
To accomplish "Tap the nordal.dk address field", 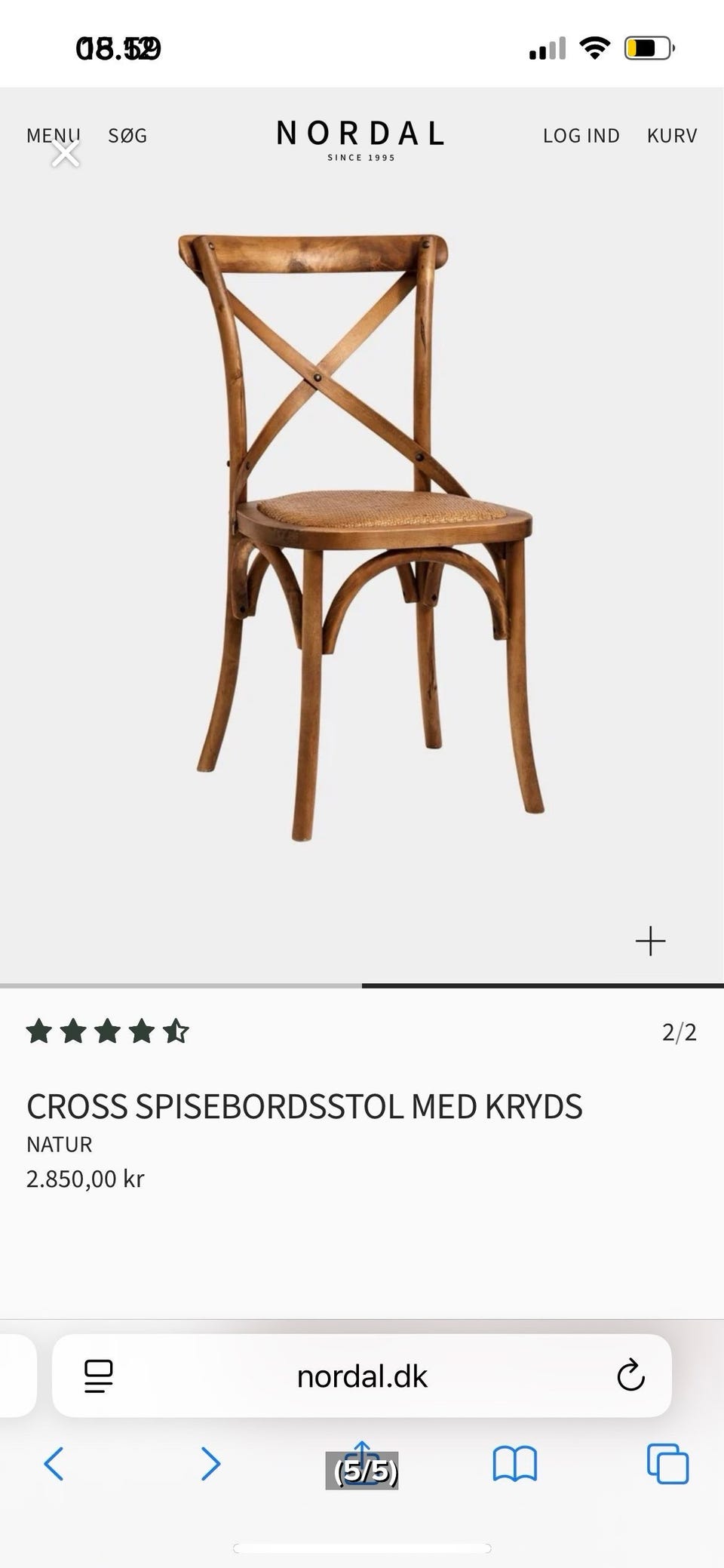I will (x=362, y=1376).
